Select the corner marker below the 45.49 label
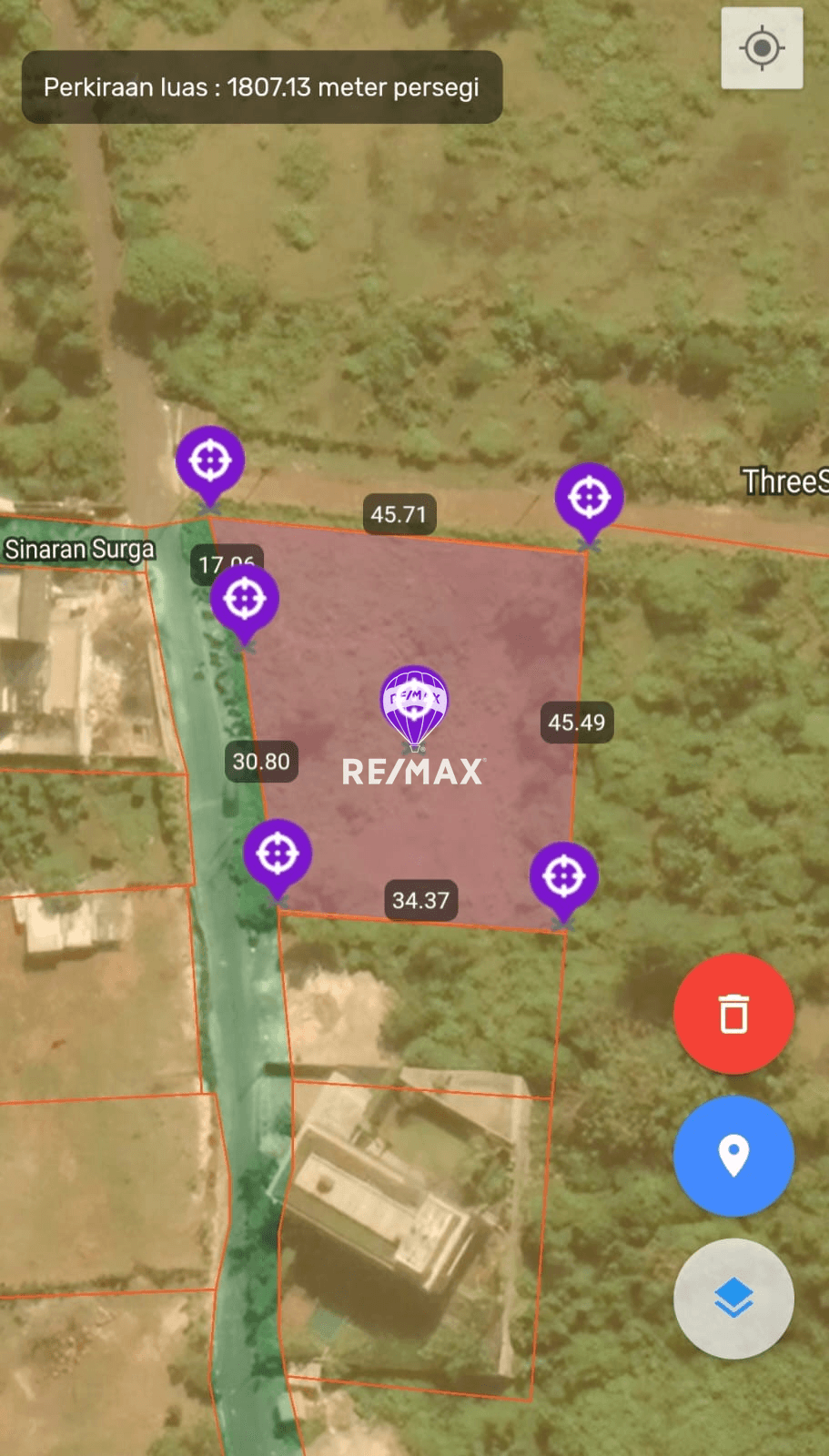This screenshot has height=1456, width=829. [x=563, y=877]
